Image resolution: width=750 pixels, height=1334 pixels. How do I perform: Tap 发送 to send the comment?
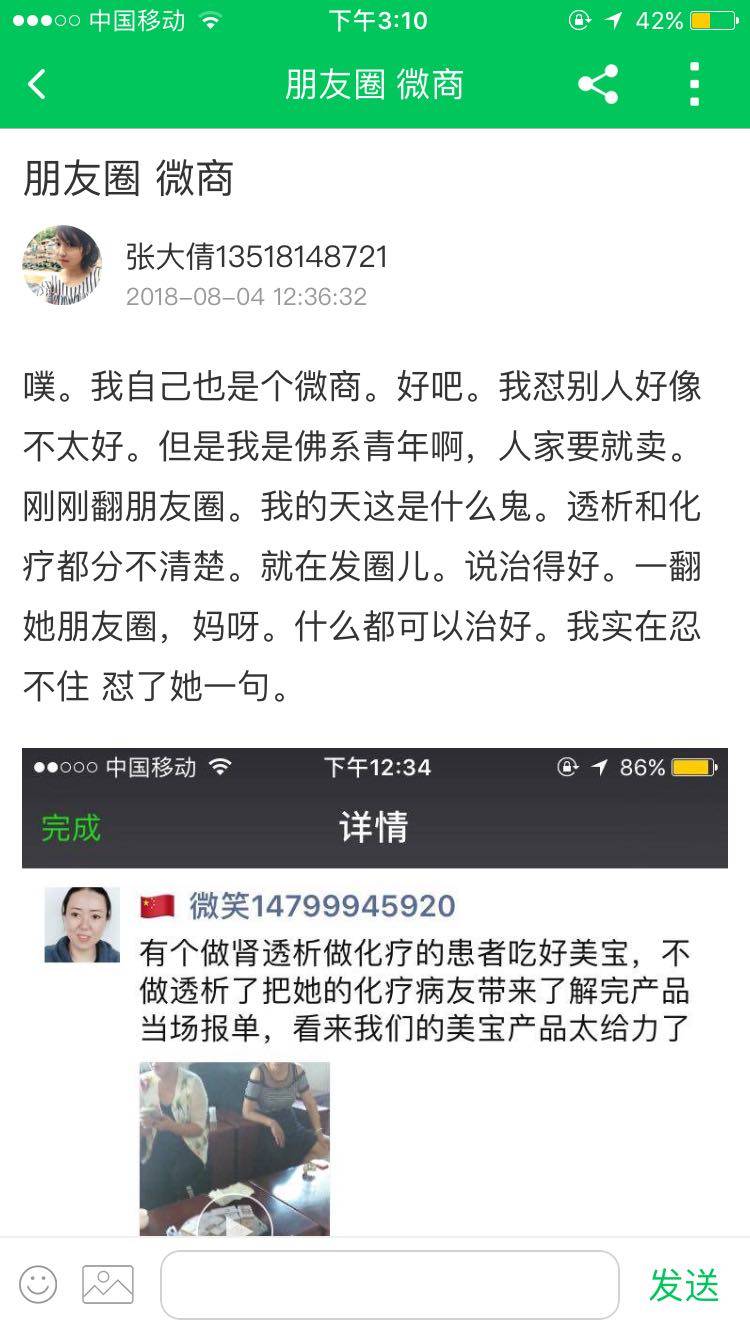(684, 1285)
